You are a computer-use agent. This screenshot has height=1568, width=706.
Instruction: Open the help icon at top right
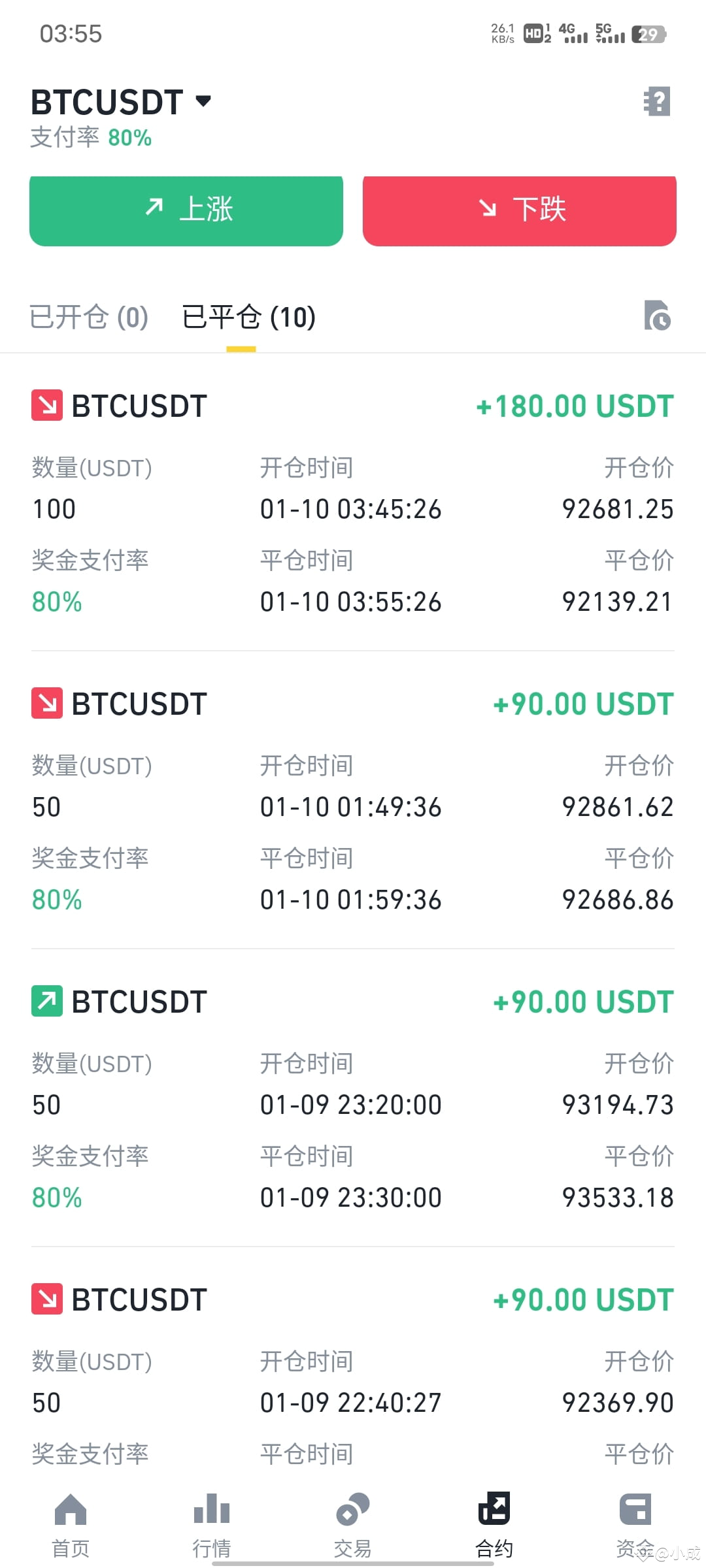coord(658,101)
